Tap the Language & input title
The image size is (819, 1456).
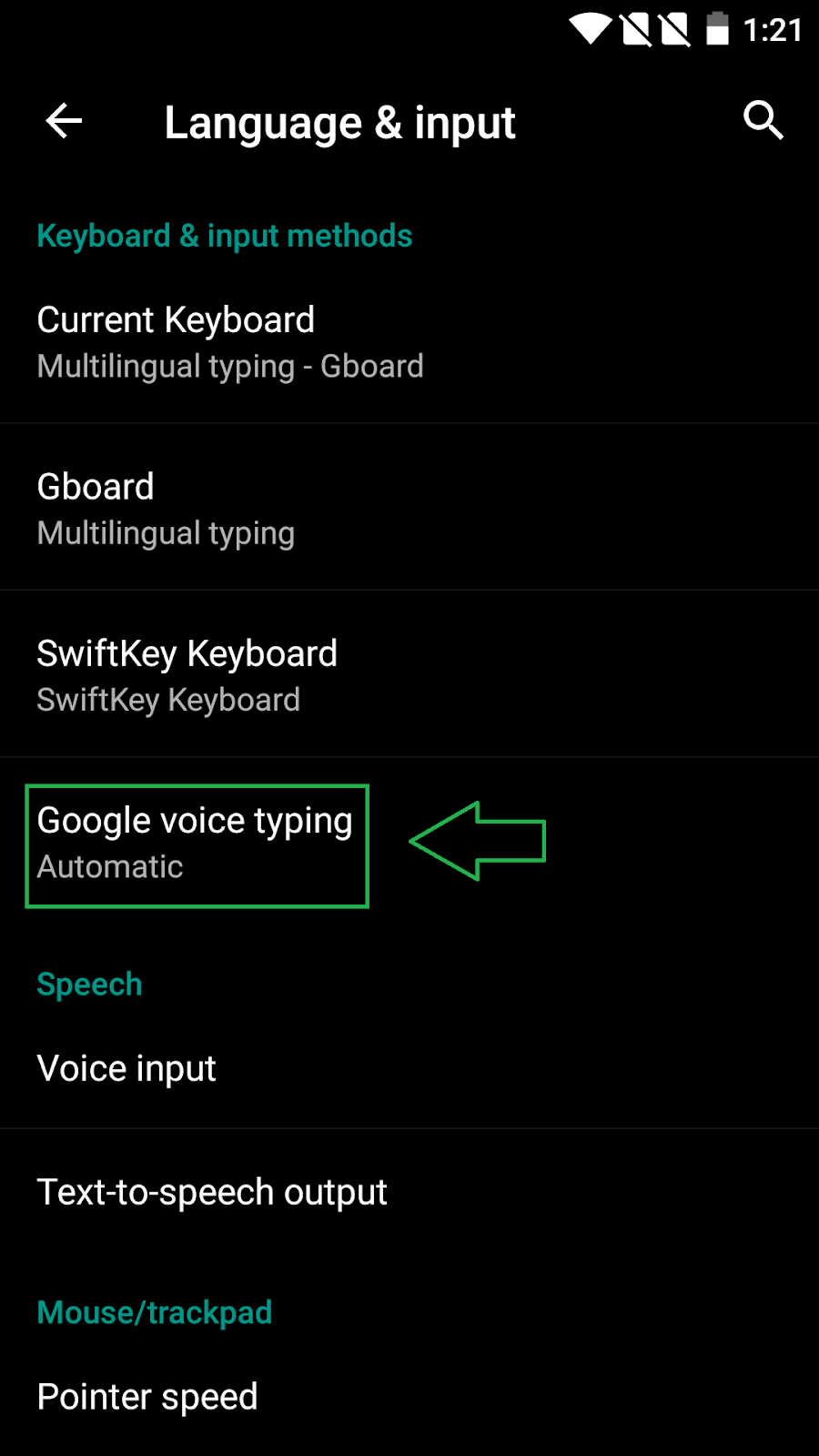tap(339, 122)
